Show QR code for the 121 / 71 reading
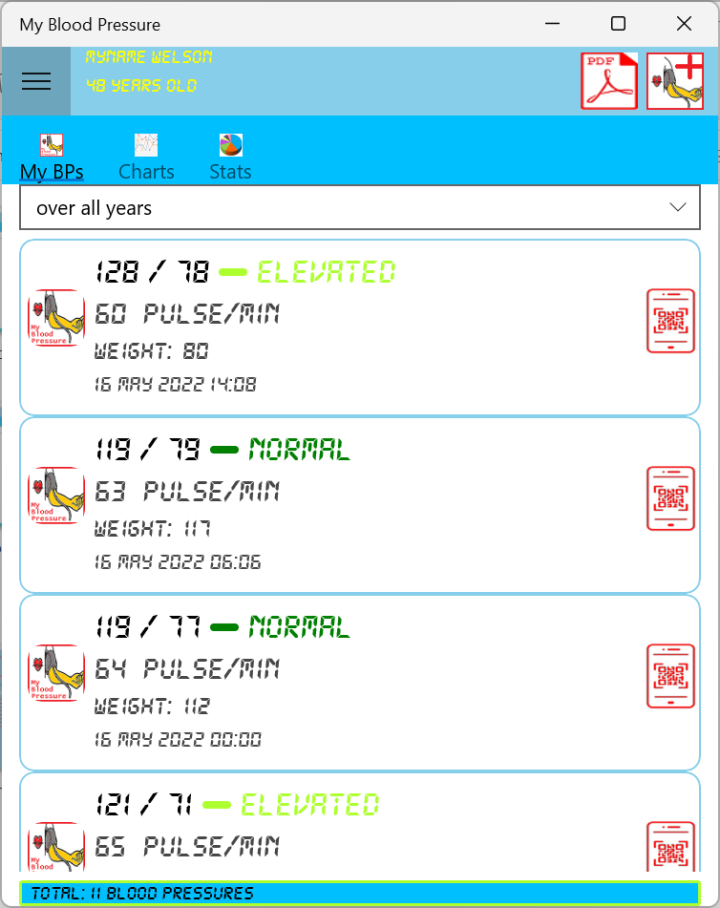 point(670,845)
